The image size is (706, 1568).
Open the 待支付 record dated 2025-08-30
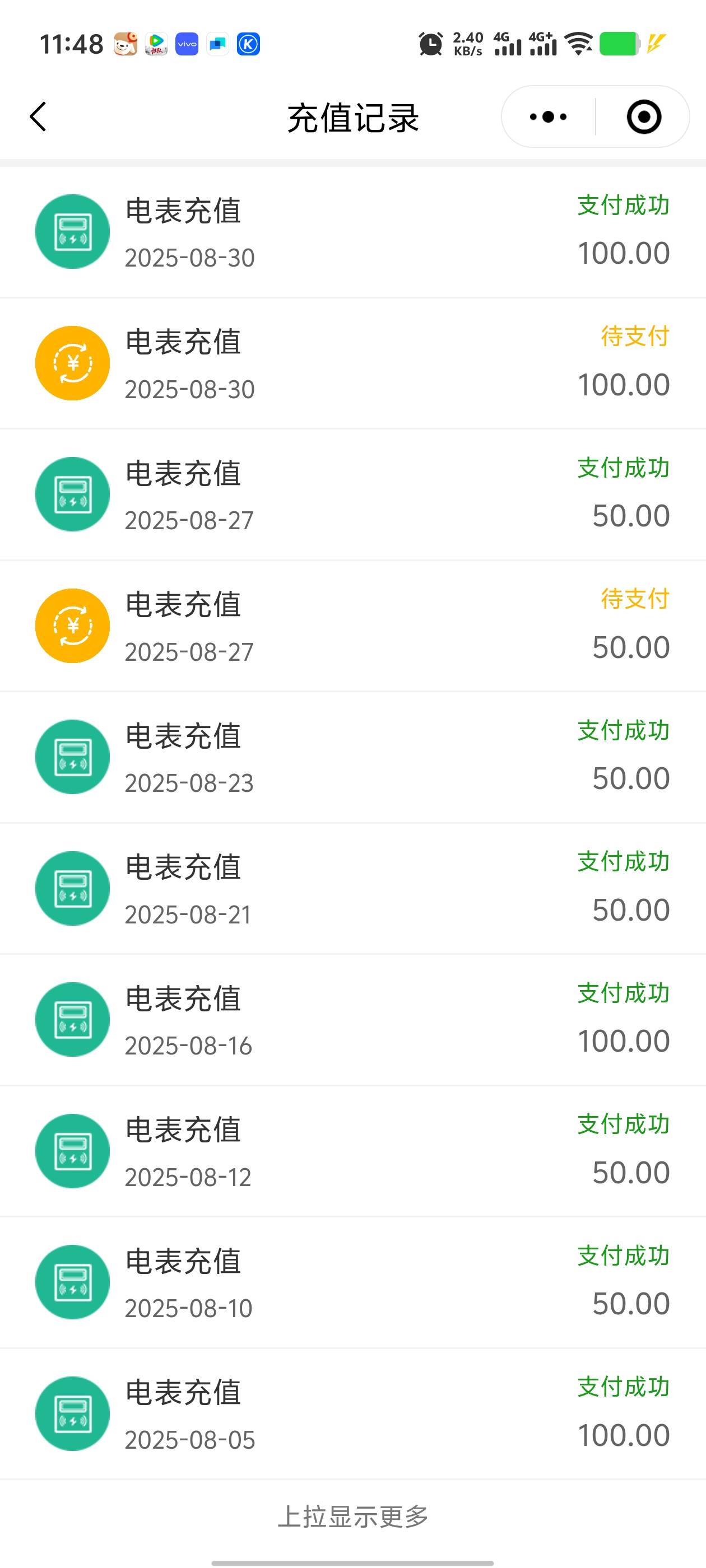[352, 363]
